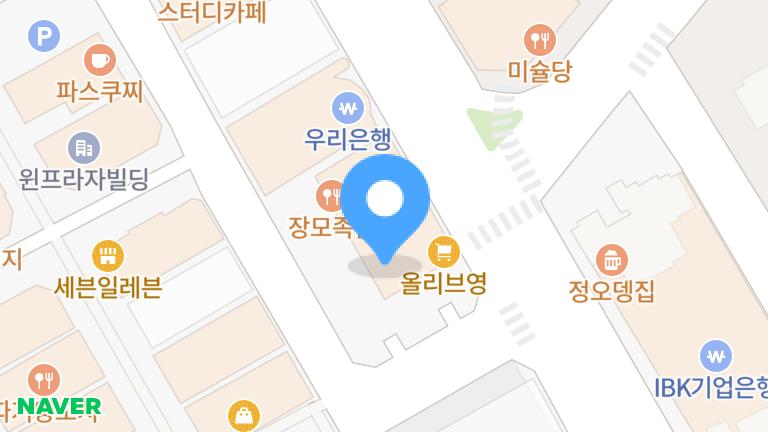Screen dimensions: 768x432
Task: Tap the 정오뎅집 pub marker
Action: point(610,261)
